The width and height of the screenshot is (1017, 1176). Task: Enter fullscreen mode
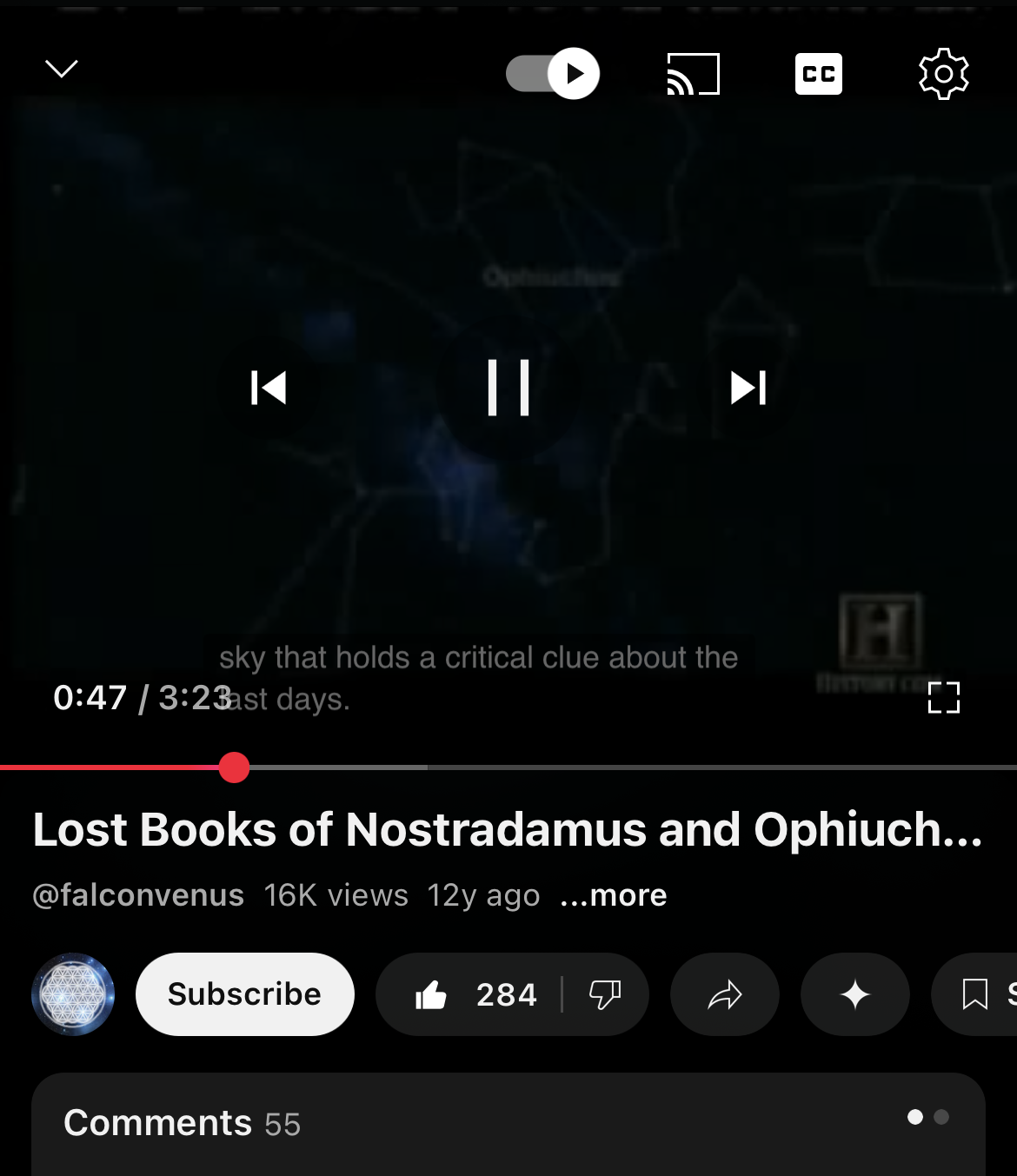point(943,697)
